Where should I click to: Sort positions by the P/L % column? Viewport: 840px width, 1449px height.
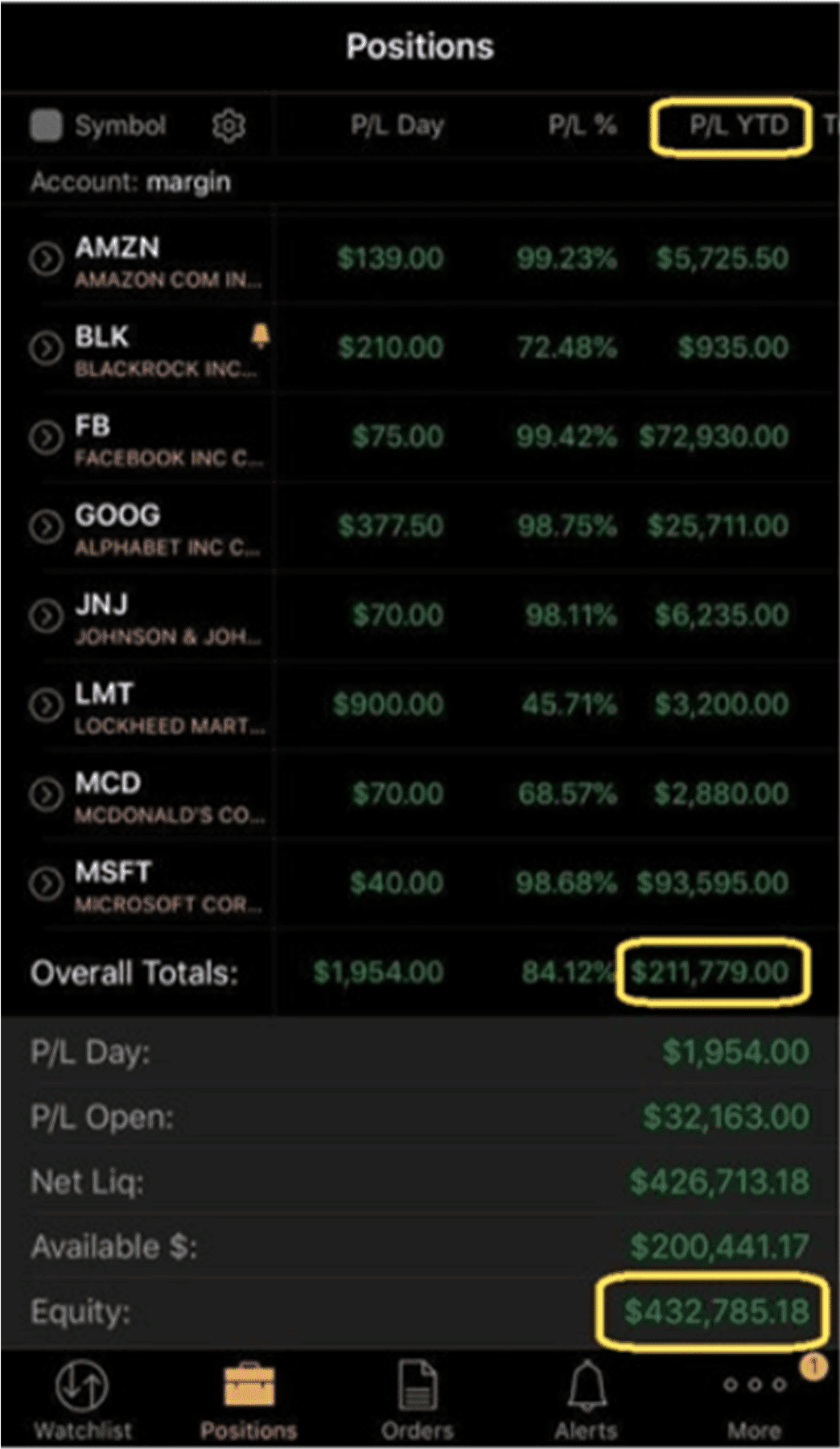(582, 126)
